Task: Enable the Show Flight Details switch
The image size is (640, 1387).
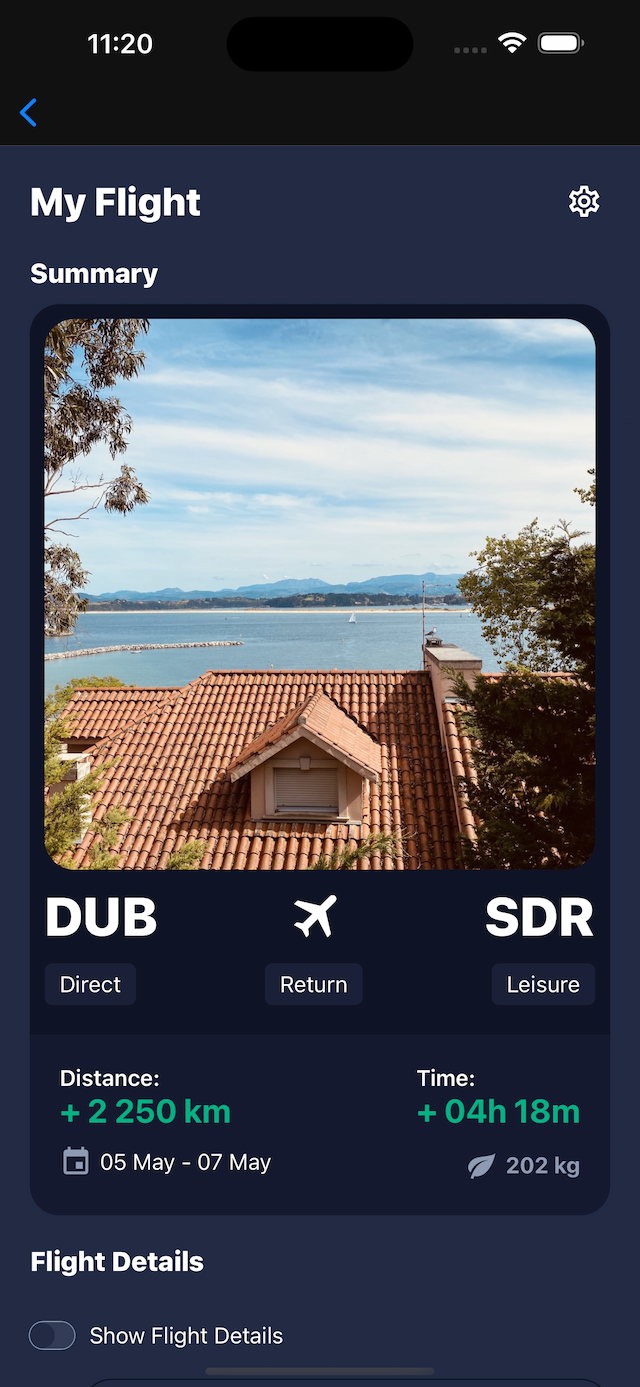Action: point(52,1335)
